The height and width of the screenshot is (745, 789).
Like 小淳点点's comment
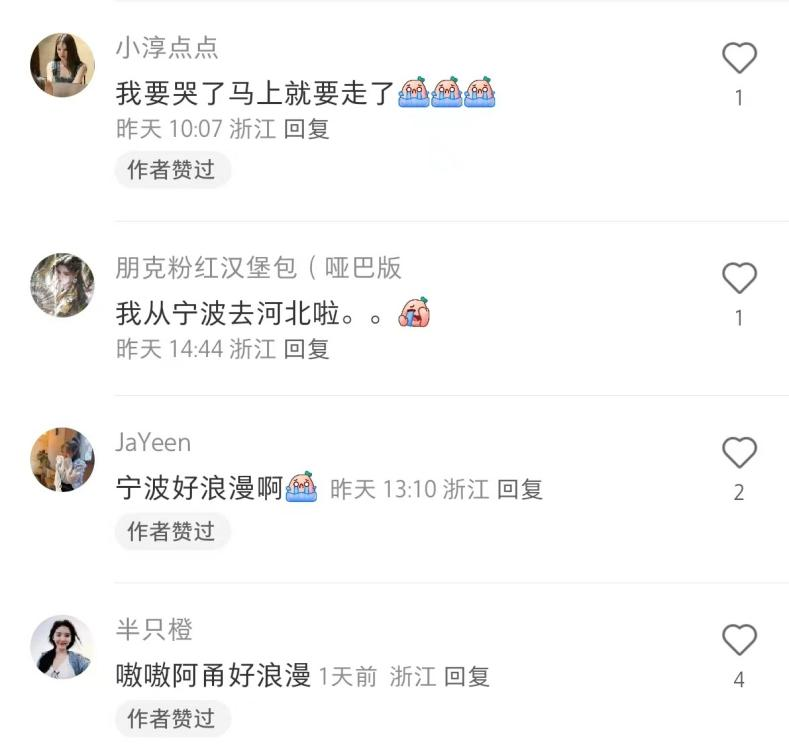739,59
